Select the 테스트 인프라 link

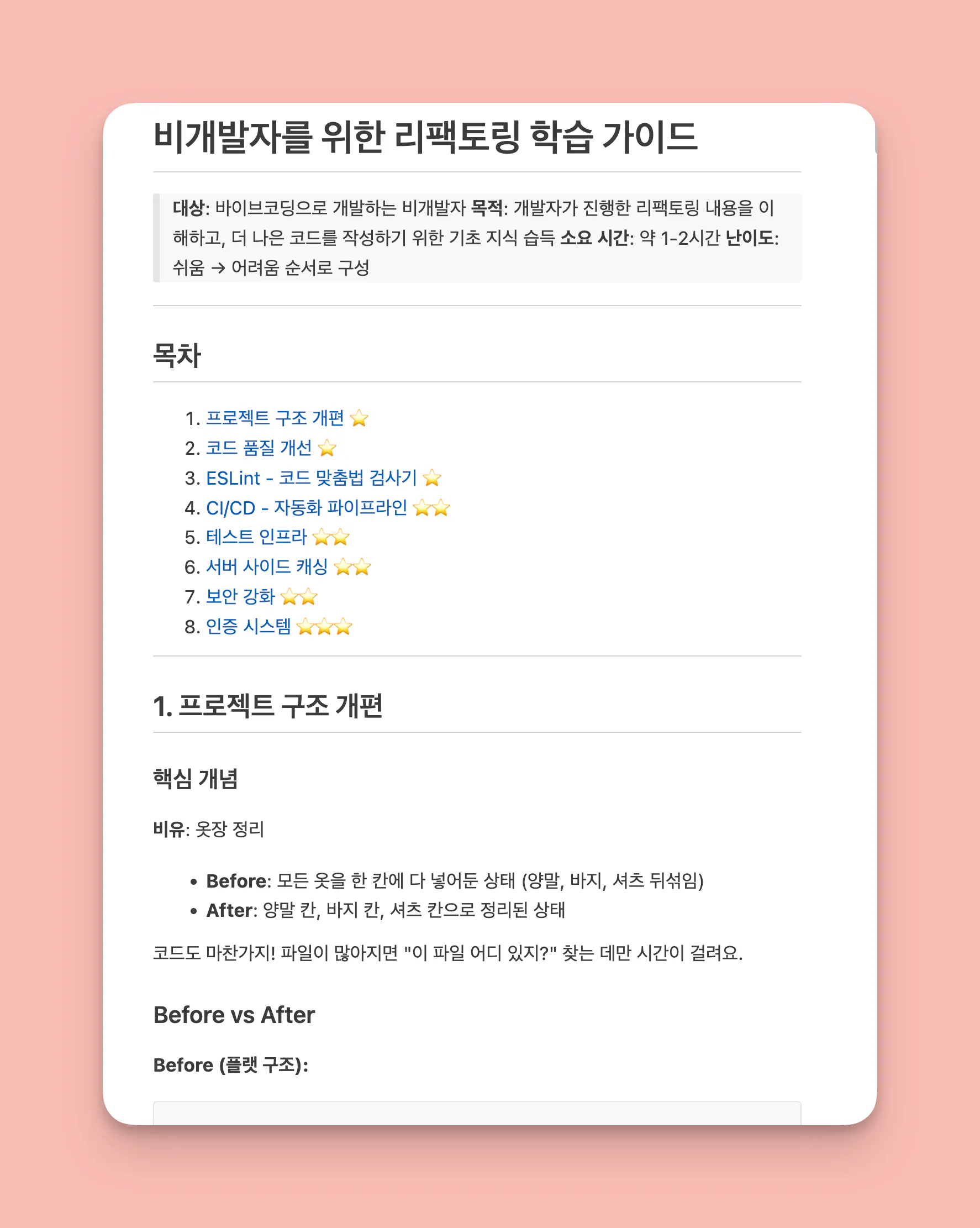click(x=256, y=537)
